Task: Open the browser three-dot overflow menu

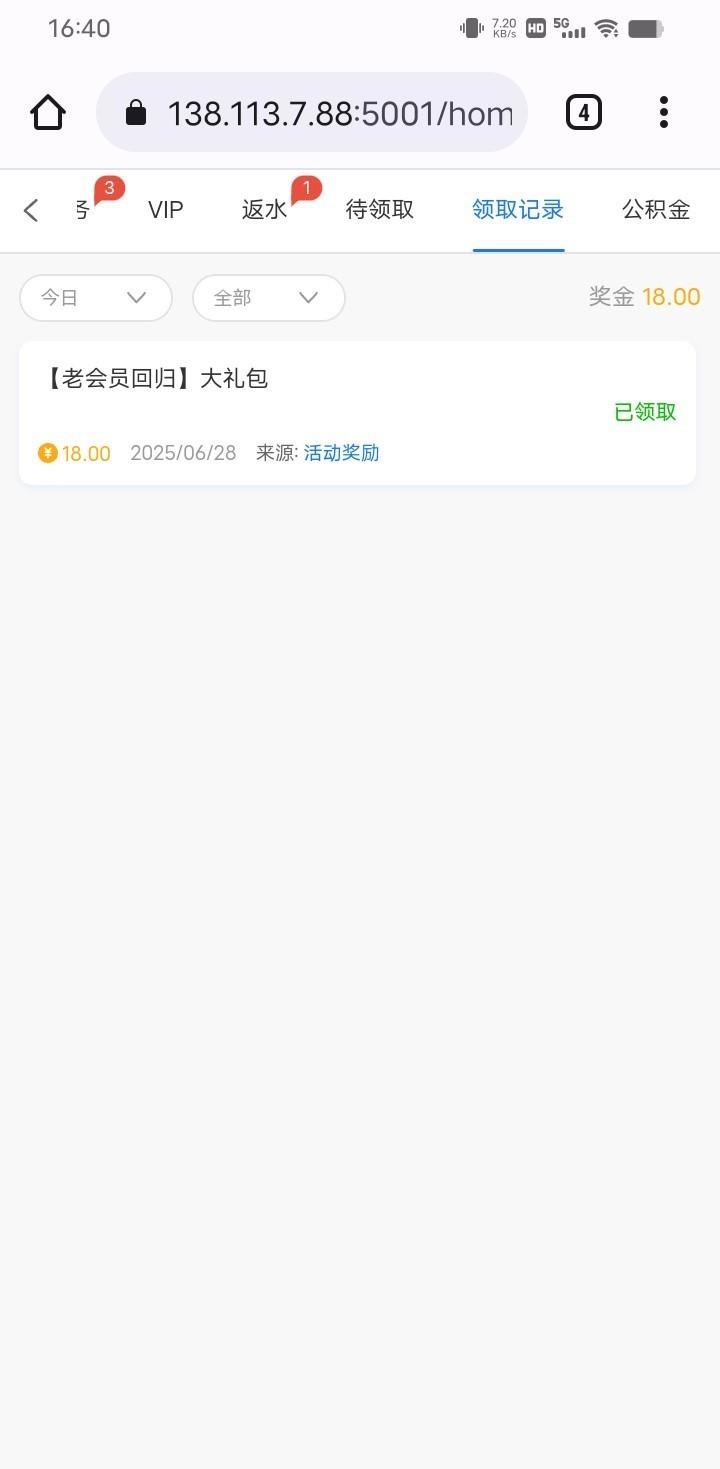Action: point(663,112)
